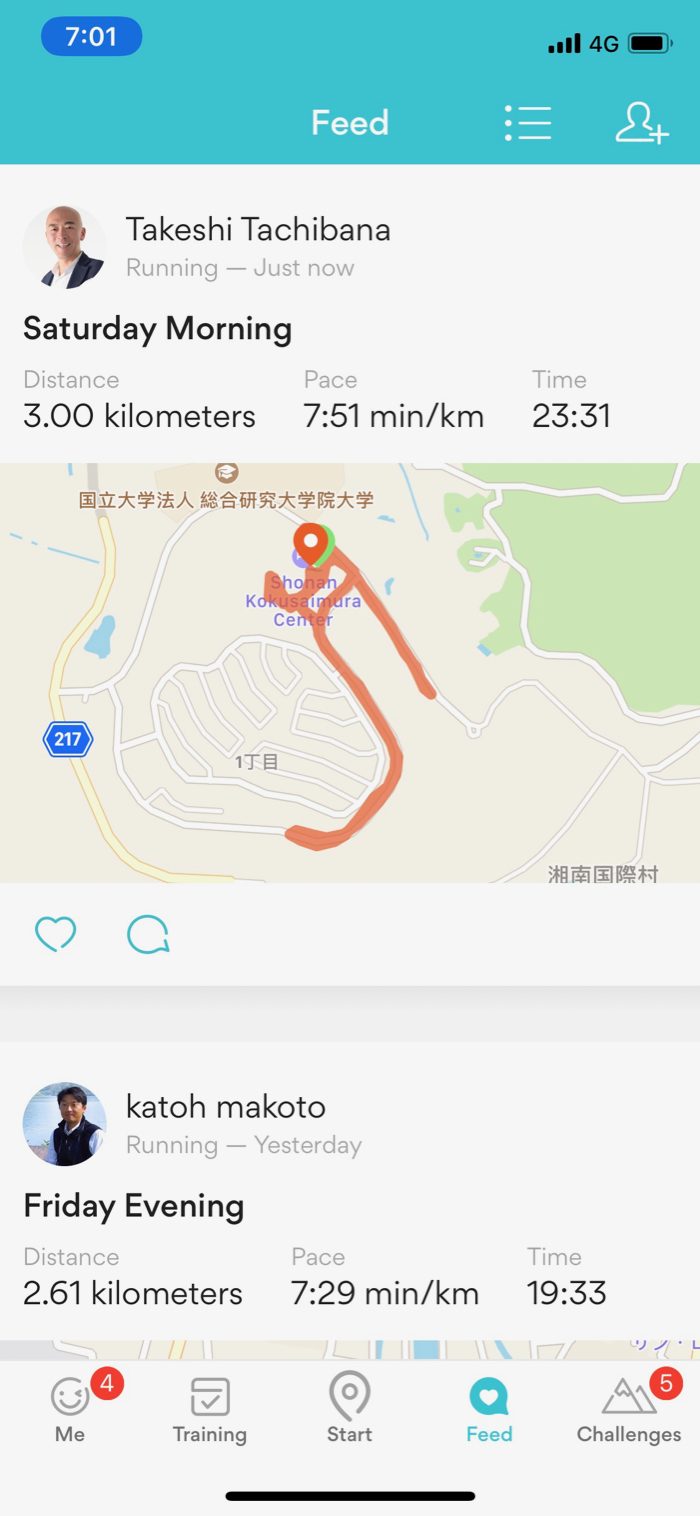Open Takeshi Tachibana's profile picture
This screenshot has height=1516, width=700.
click(64, 247)
